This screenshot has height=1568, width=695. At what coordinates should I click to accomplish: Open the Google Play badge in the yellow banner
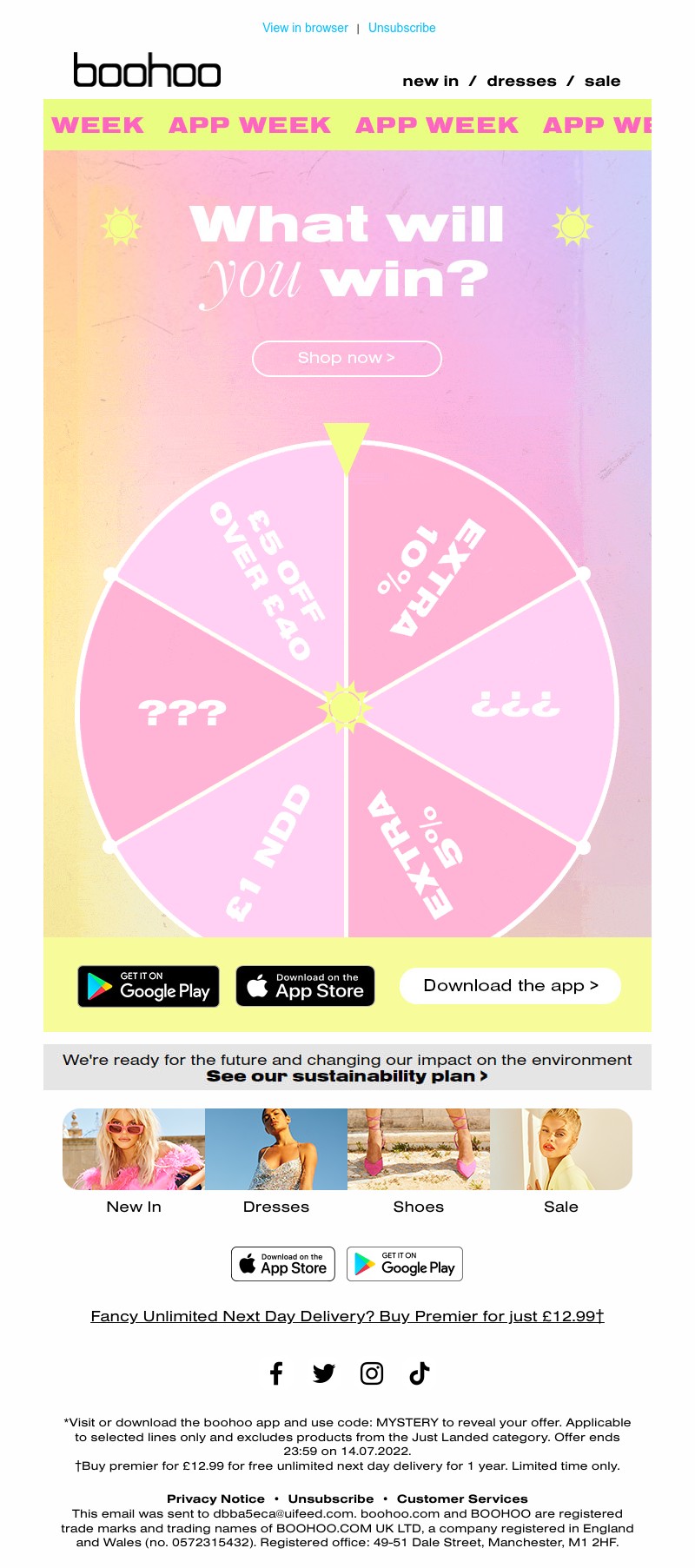click(x=149, y=986)
